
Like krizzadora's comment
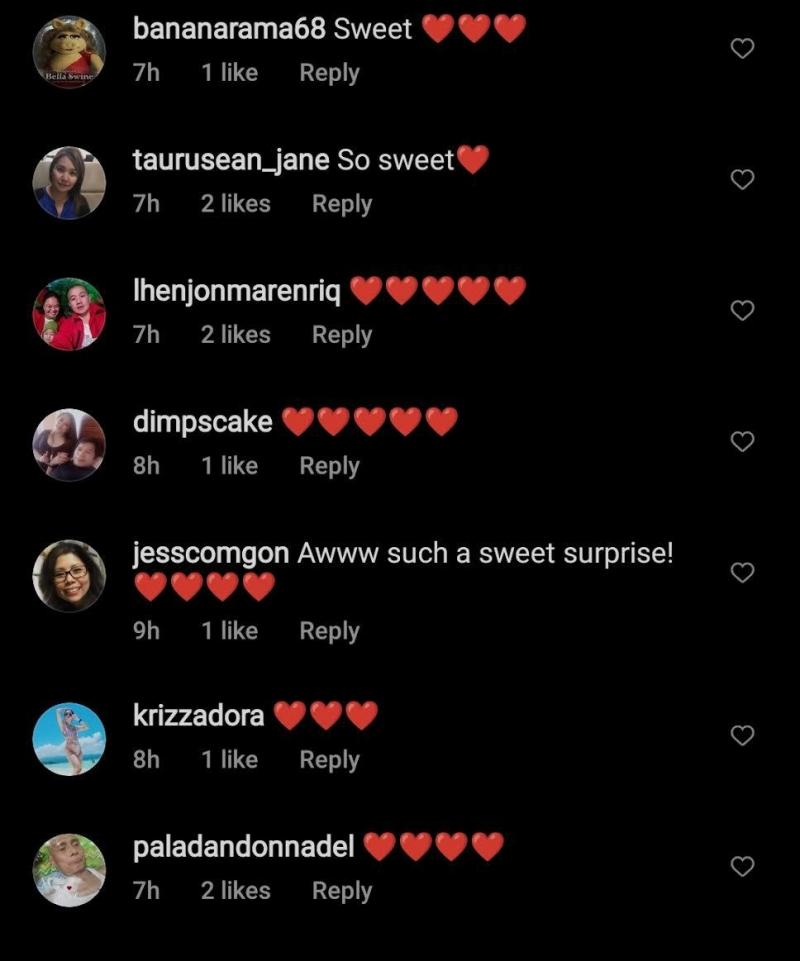[742, 735]
